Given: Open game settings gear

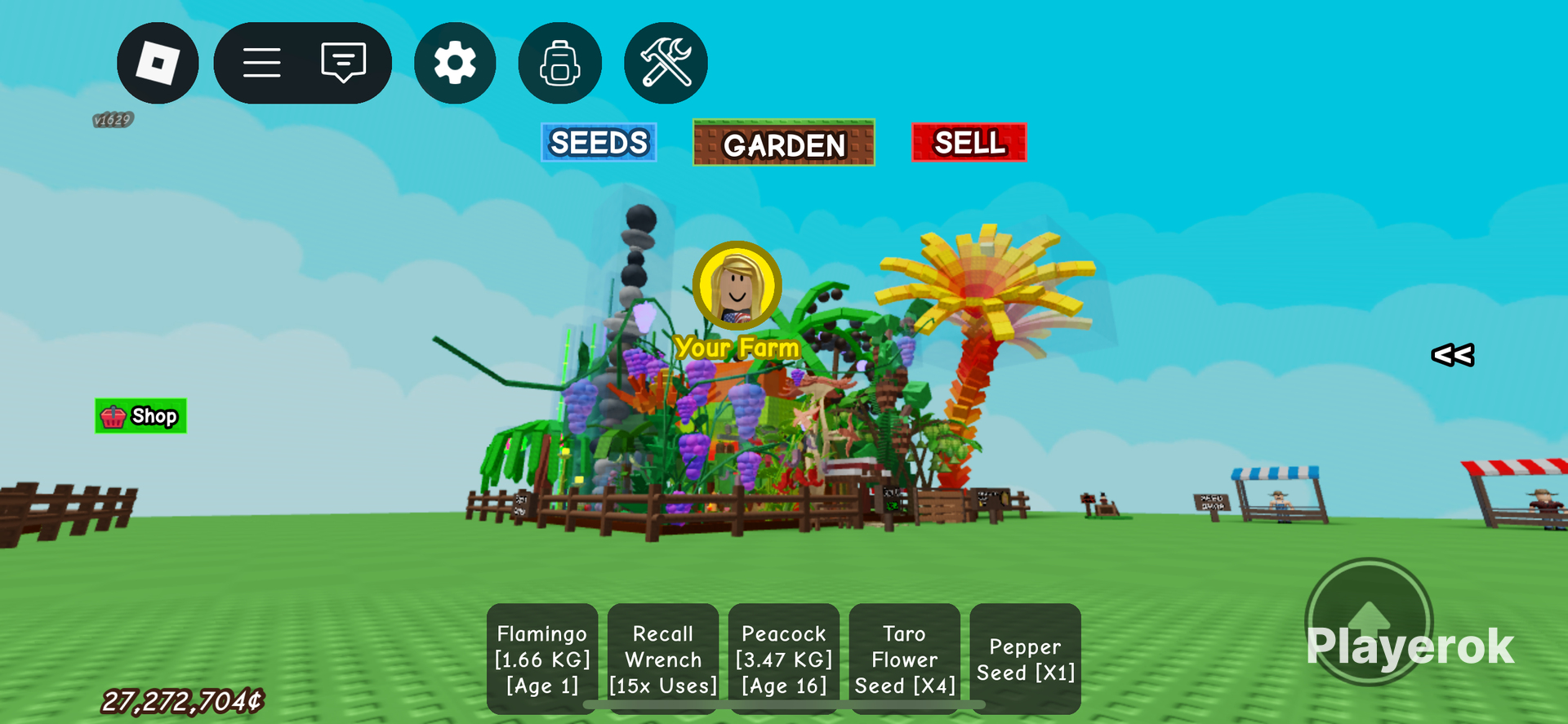Looking at the screenshot, I should [x=455, y=63].
